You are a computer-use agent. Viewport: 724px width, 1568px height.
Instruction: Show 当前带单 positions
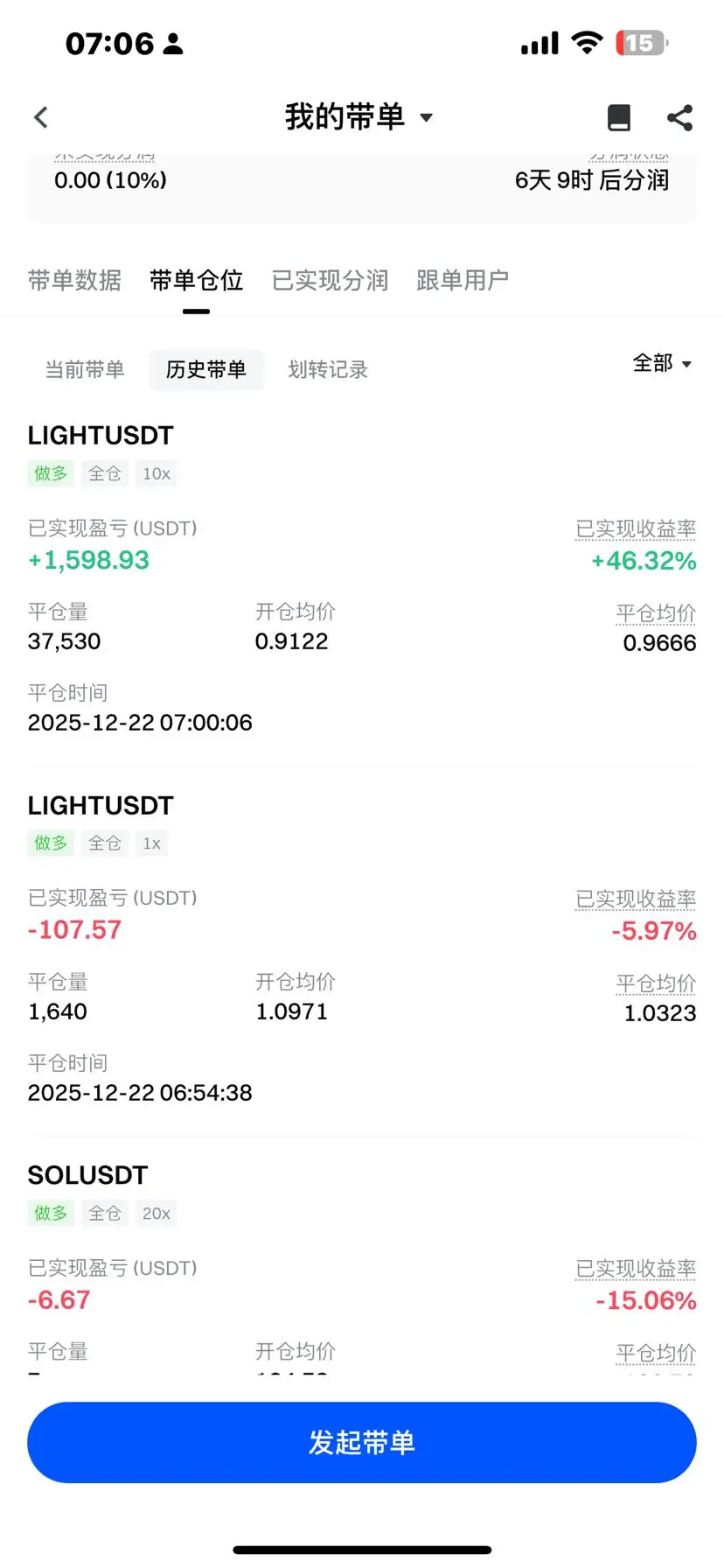85,369
